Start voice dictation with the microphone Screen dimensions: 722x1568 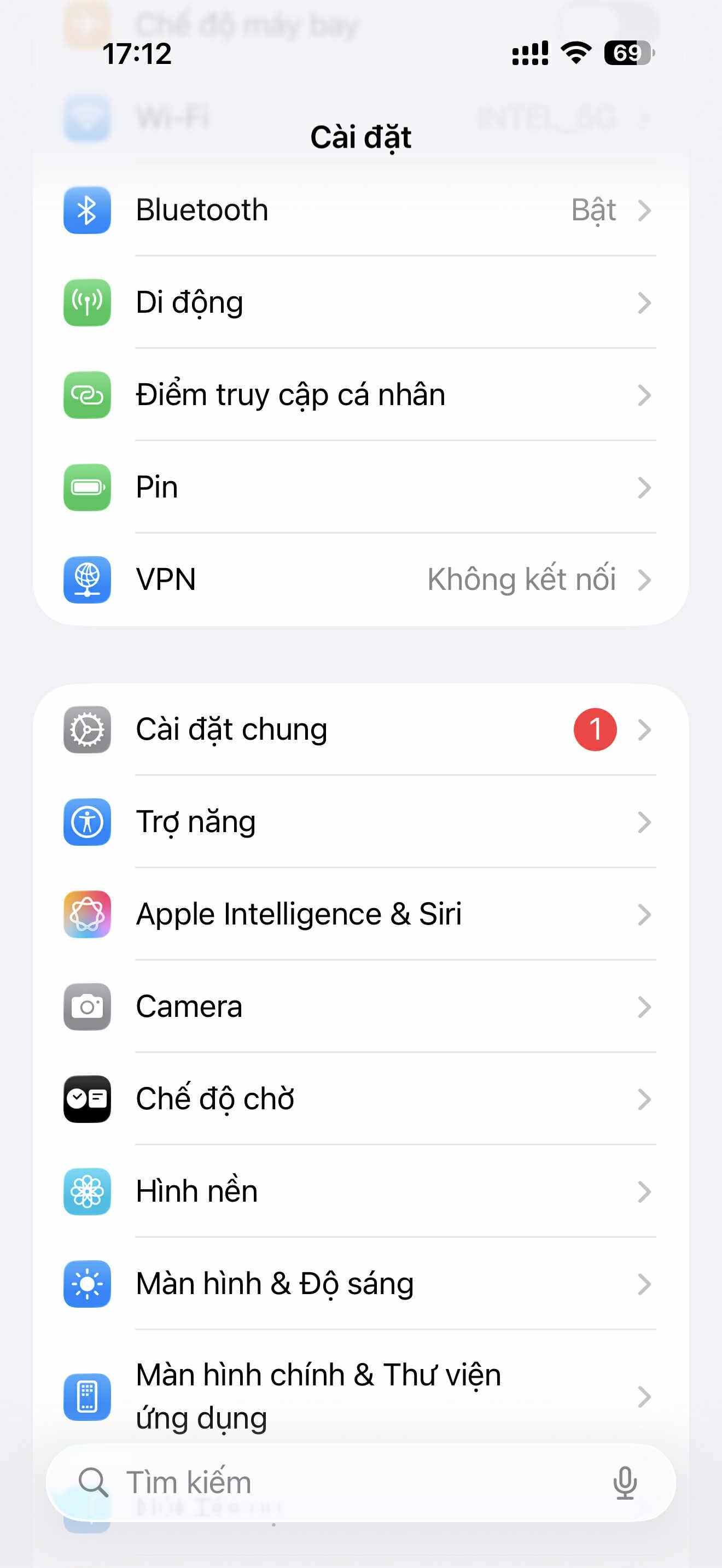tap(625, 1483)
